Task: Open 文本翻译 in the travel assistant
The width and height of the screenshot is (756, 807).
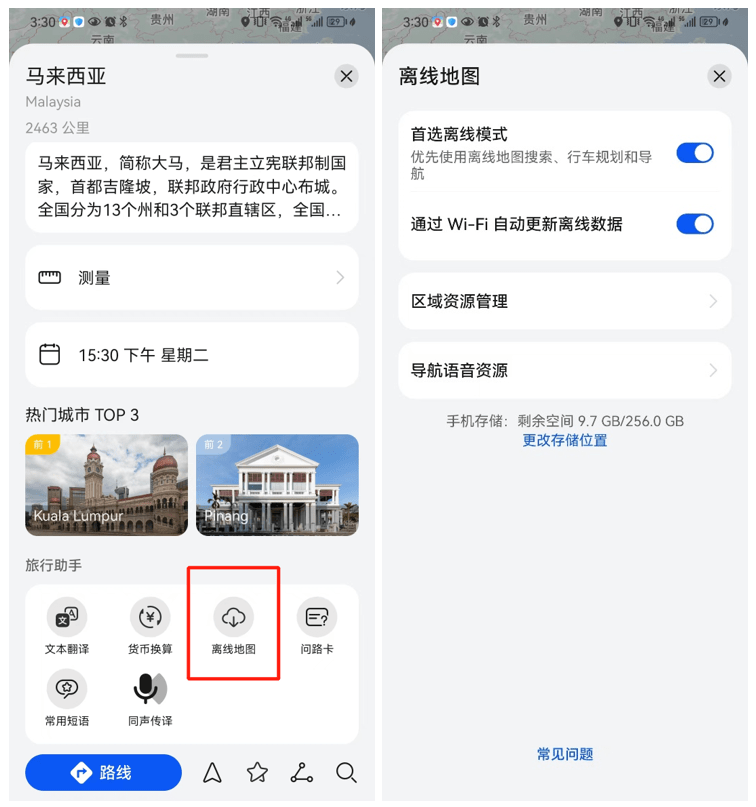Action: point(67,626)
